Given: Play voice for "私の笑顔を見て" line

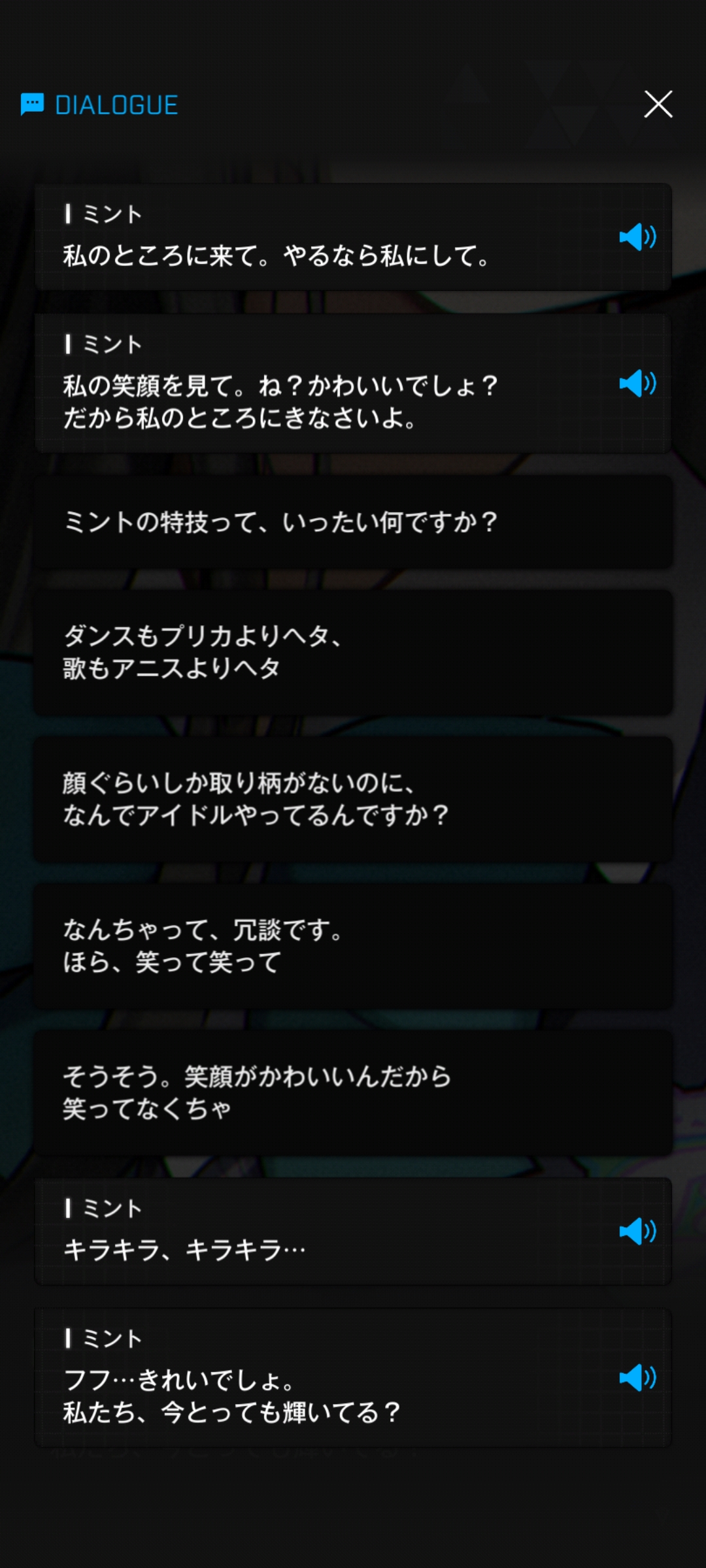Looking at the screenshot, I should click(638, 384).
